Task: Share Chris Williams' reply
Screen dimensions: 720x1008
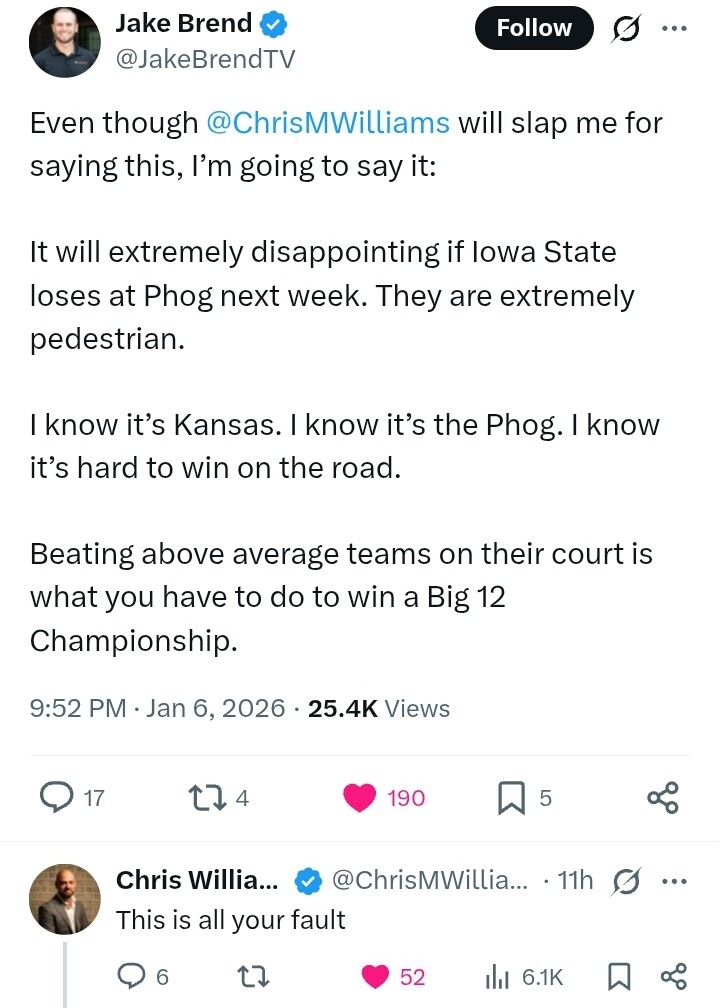Action: 673,976
